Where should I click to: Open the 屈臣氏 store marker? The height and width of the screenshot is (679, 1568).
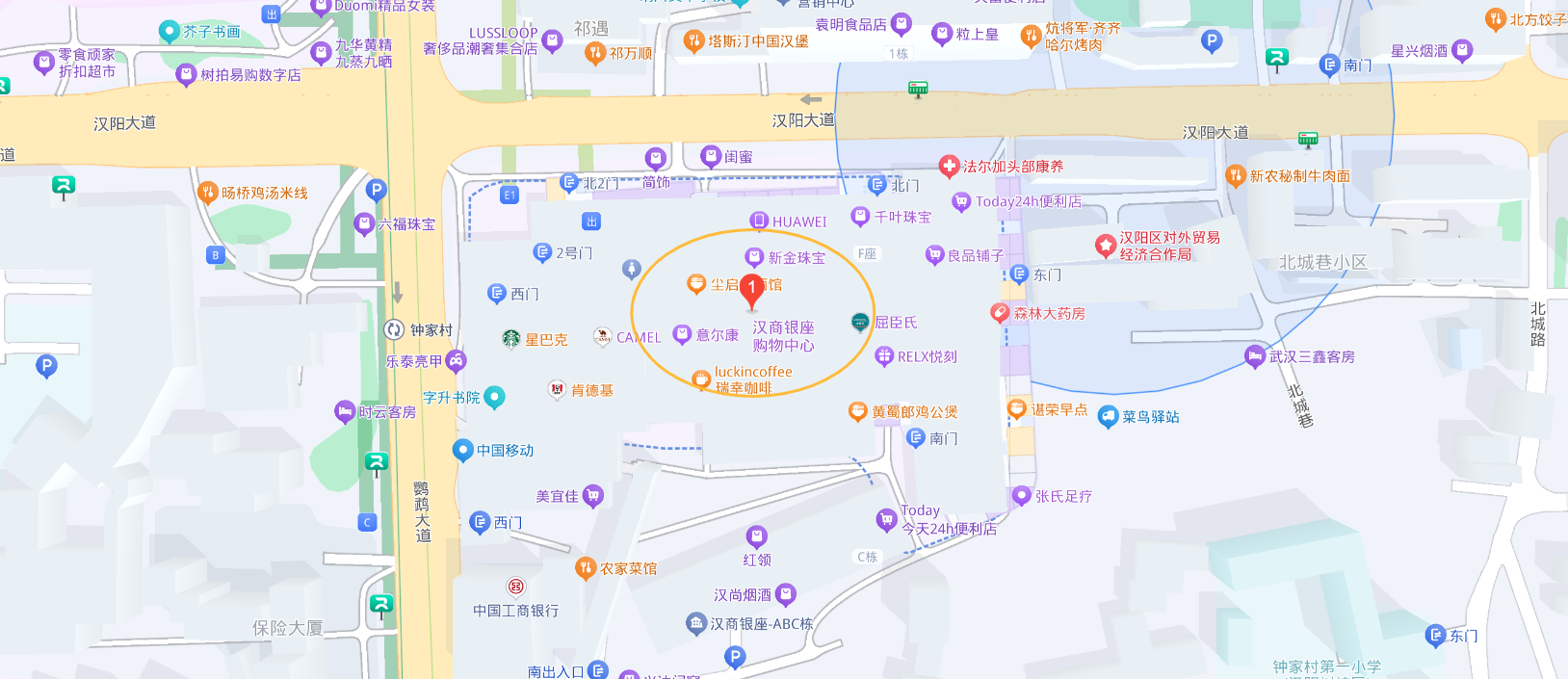coord(860,323)
